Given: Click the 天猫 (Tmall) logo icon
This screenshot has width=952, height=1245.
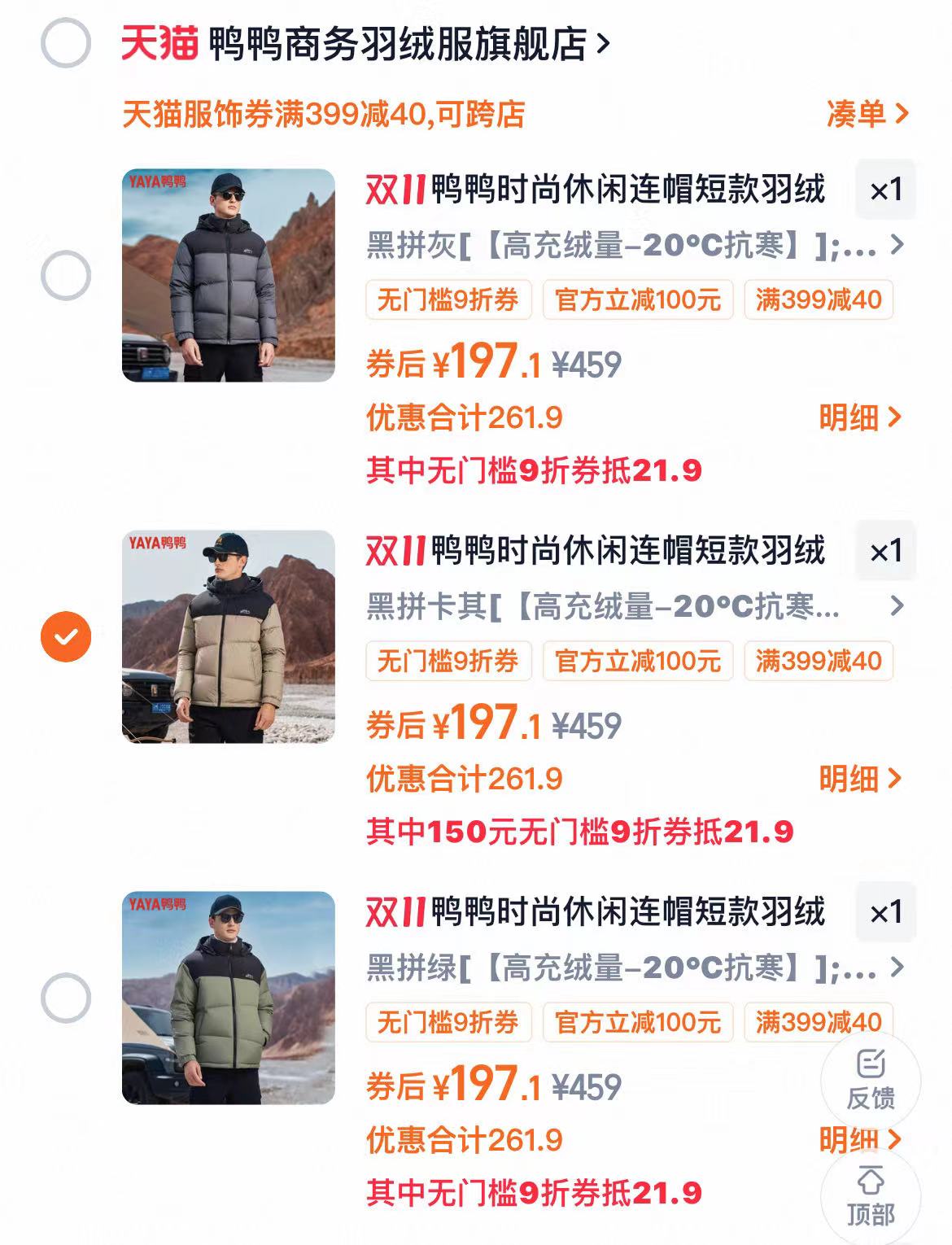Looking at the screenshot, I should click(158, 45).
